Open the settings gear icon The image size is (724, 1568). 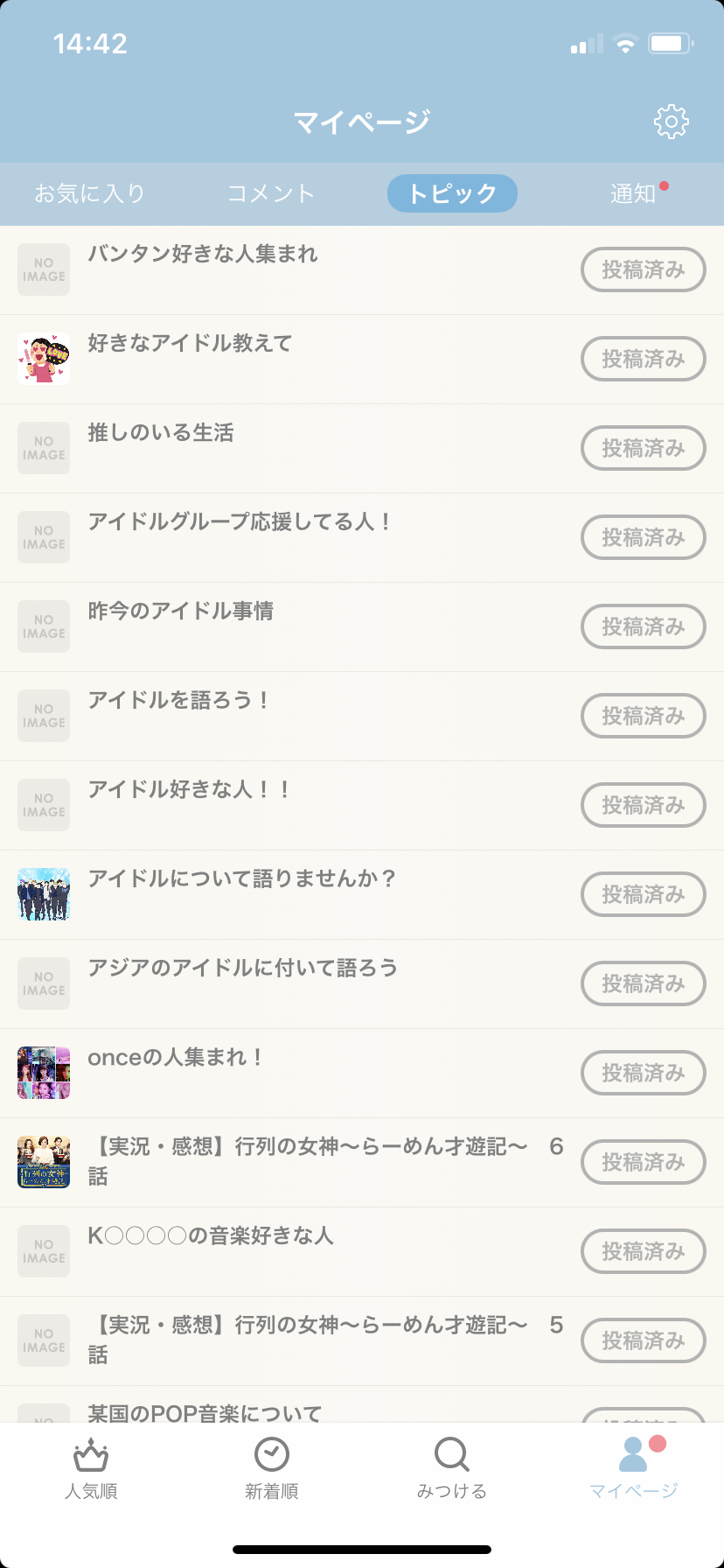[672, 122]
